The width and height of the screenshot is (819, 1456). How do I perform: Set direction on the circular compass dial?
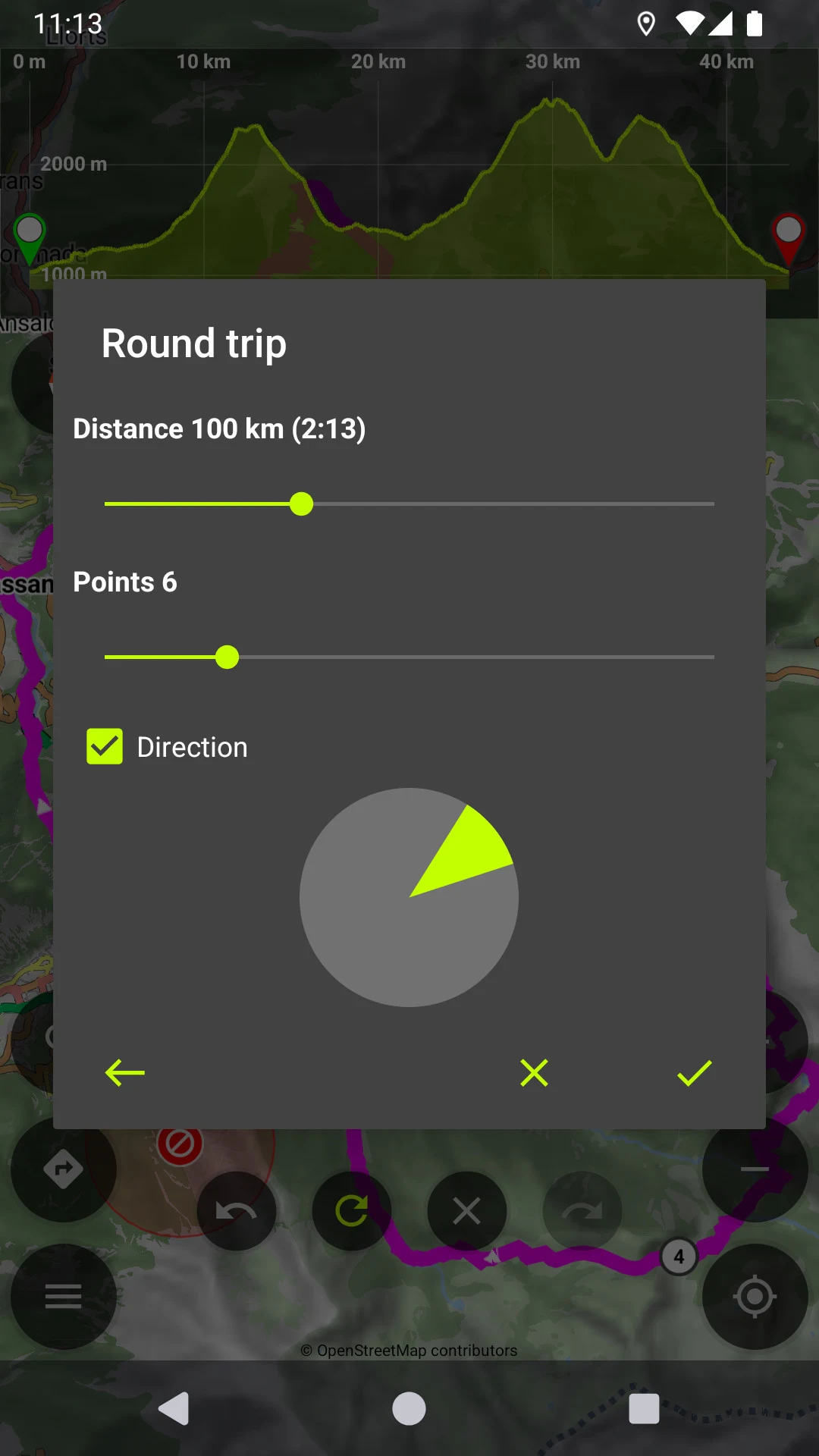coord(409,897)
